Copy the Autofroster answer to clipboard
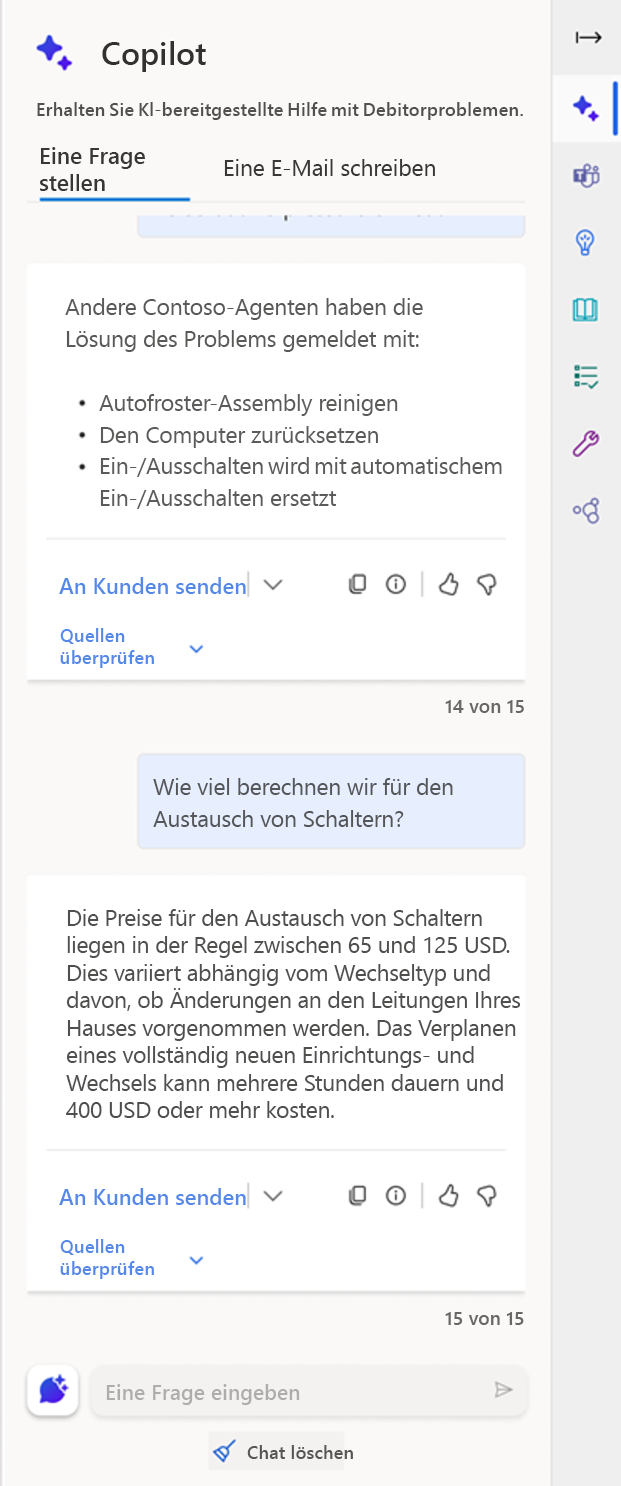The image size is (621, 1486). 358,585
